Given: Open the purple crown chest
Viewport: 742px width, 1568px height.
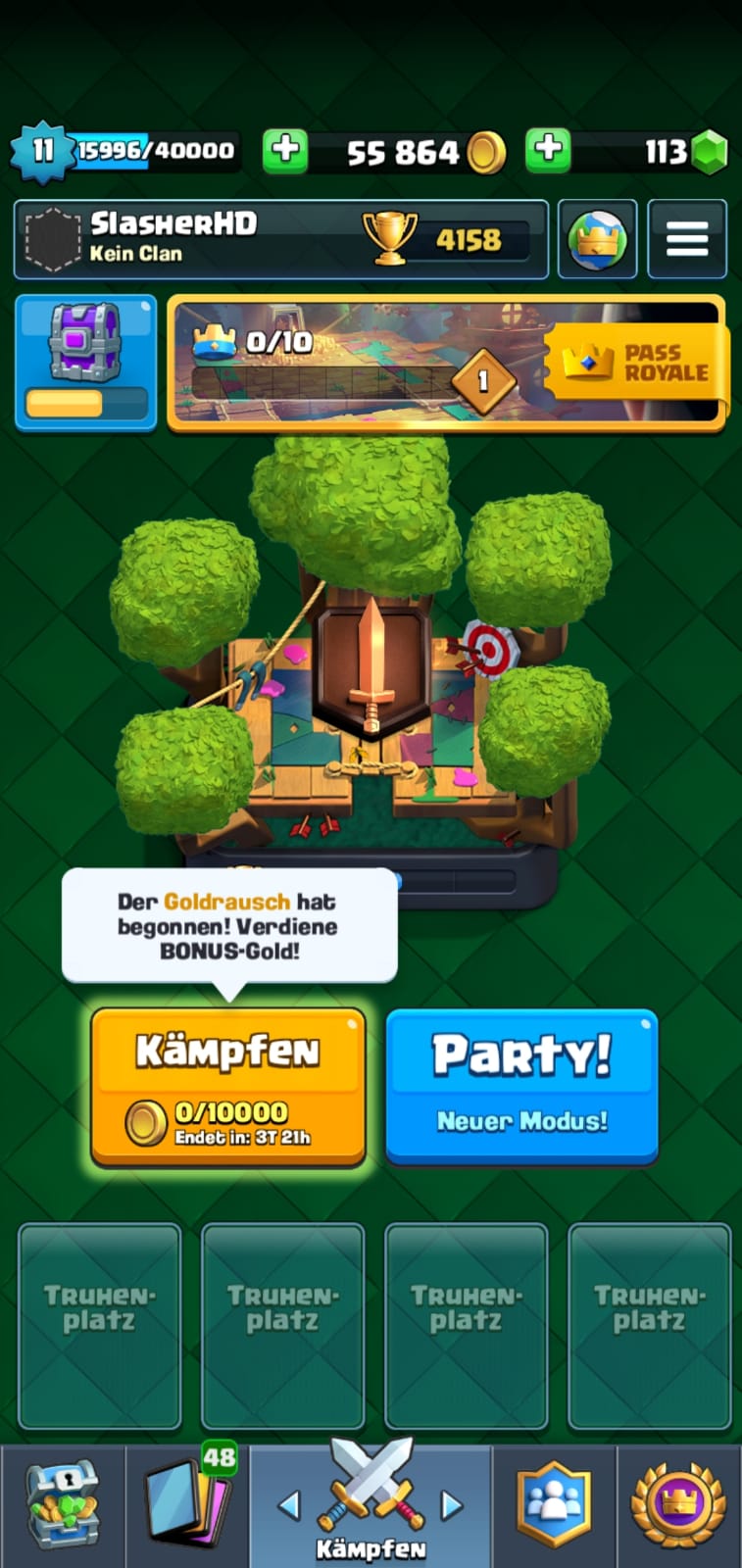Looking at the screenshot, I should point(86,362).
